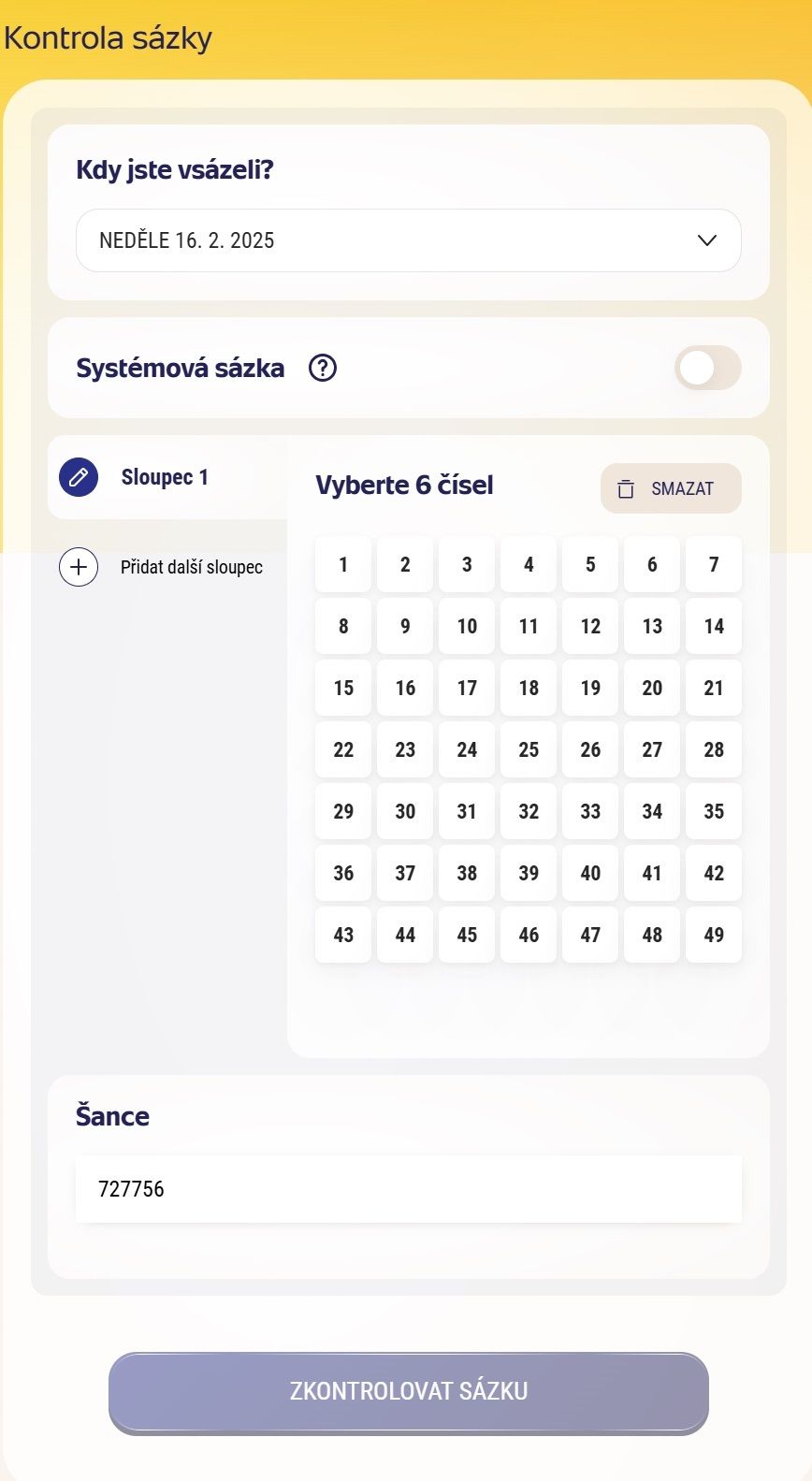Add another column with Přidat další sloupec

(162, 567)
